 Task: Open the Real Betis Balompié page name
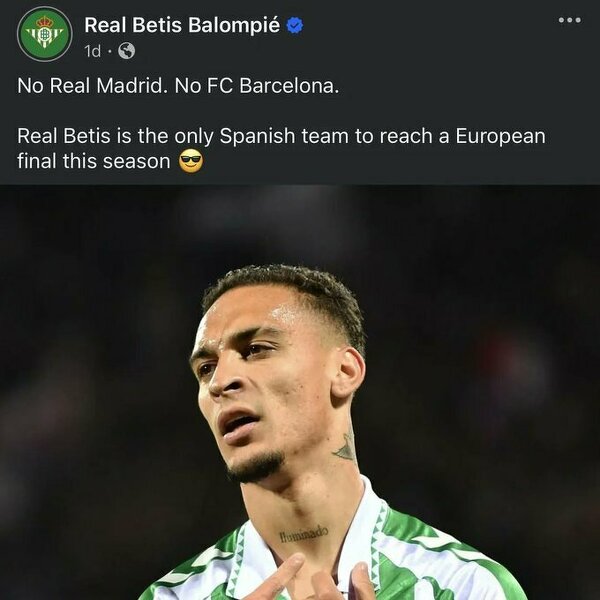[181, 25]
